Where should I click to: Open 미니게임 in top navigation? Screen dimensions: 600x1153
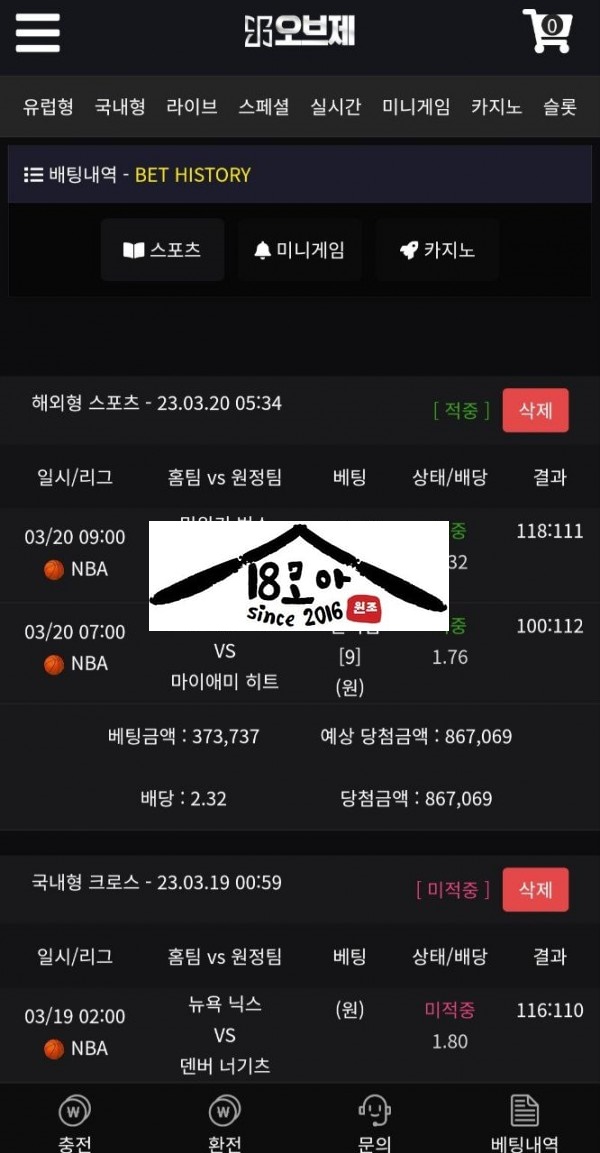416,107
